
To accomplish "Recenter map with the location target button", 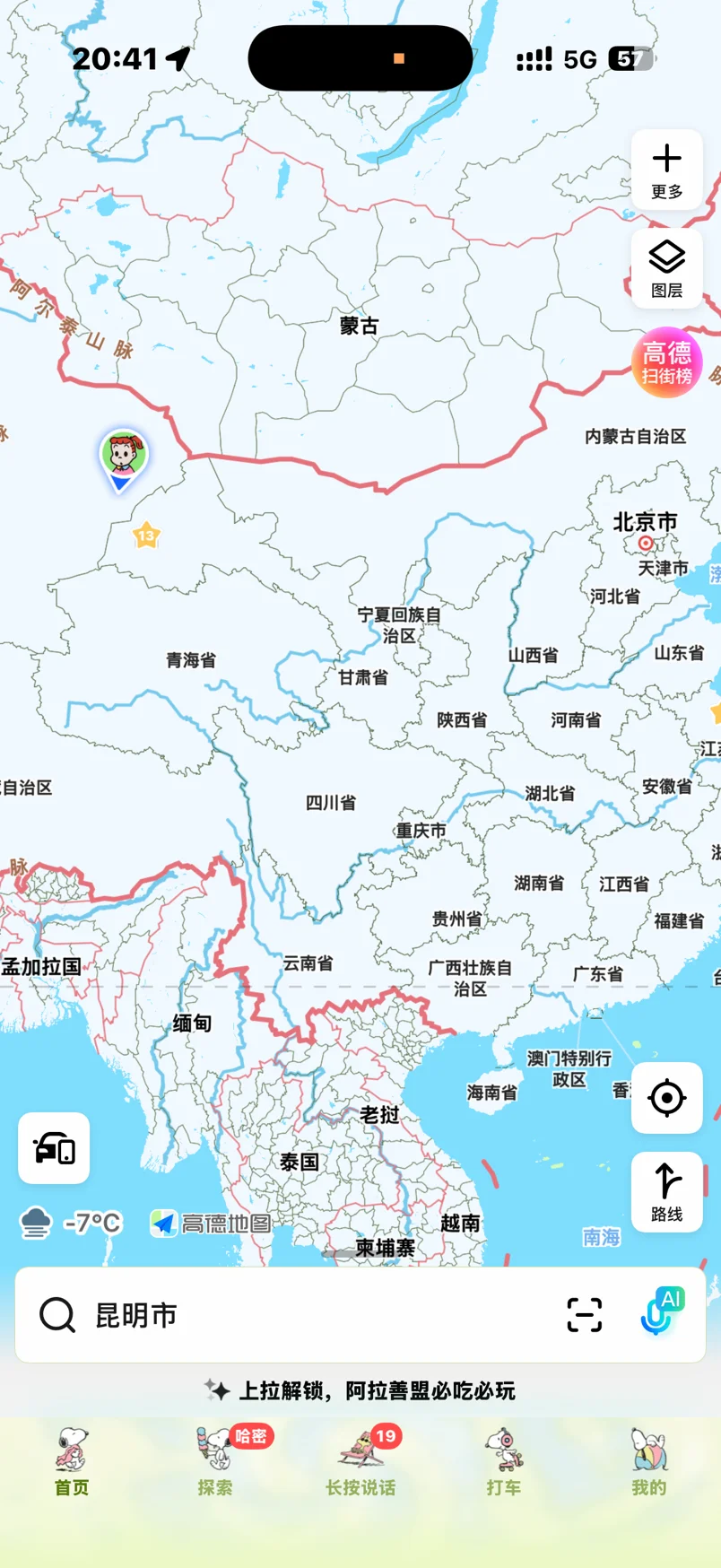I will 666,1098.
